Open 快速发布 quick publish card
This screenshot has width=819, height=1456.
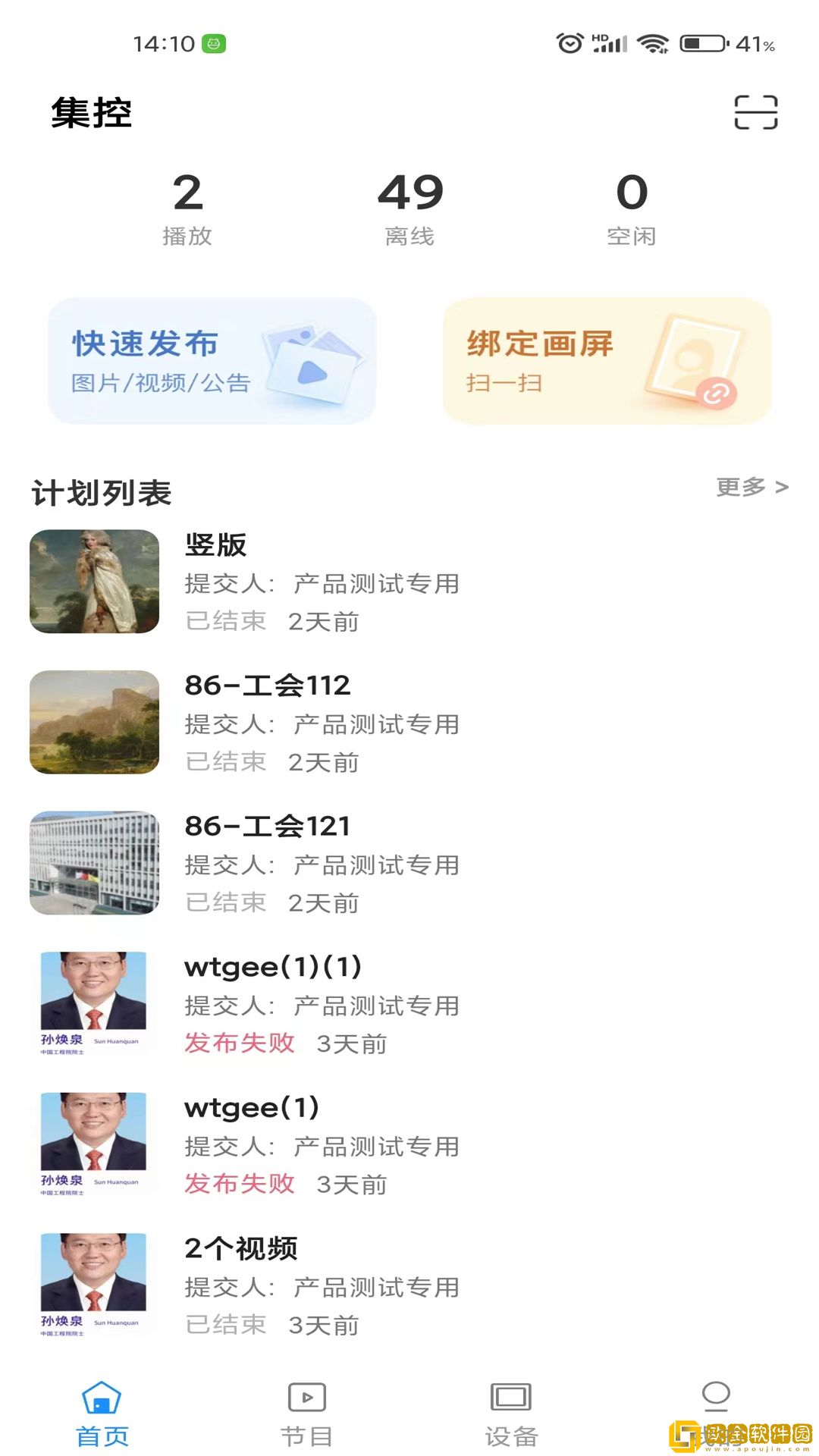[x=212, y=361]
